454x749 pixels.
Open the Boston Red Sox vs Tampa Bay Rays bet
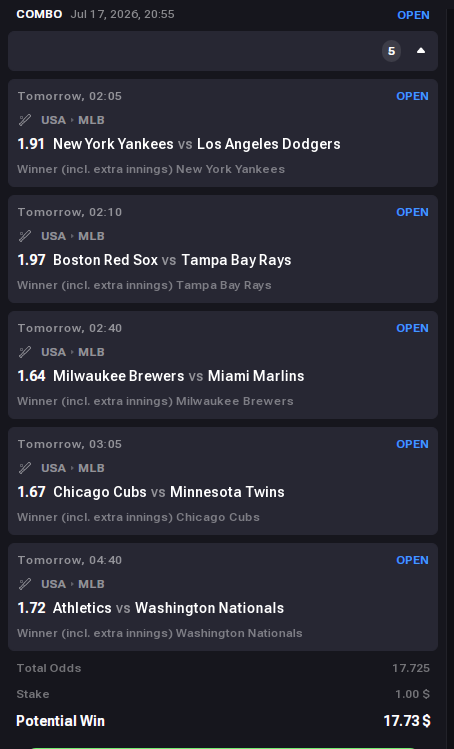223,249
